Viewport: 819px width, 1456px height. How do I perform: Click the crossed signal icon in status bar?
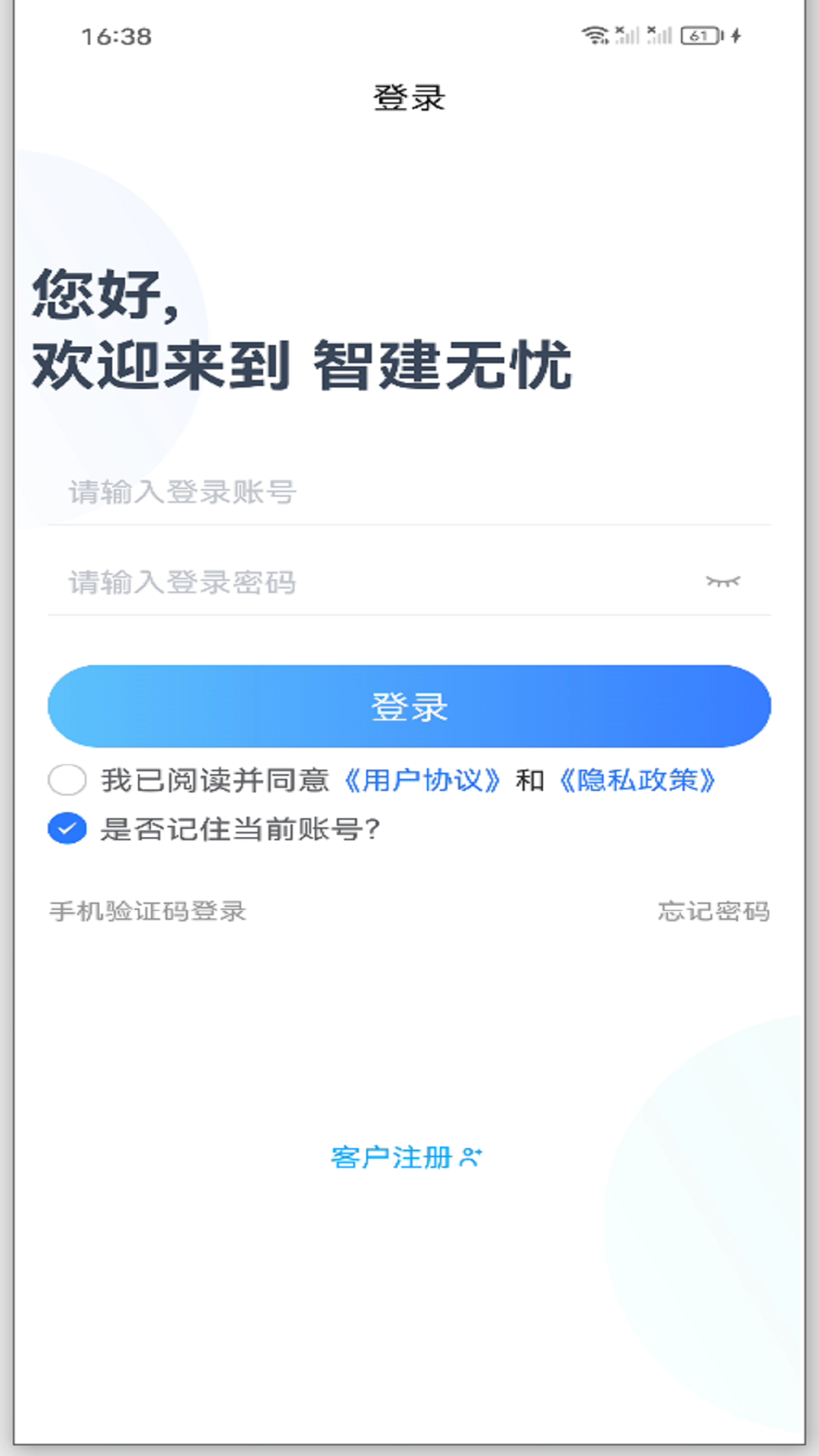(x=625, y=34)
